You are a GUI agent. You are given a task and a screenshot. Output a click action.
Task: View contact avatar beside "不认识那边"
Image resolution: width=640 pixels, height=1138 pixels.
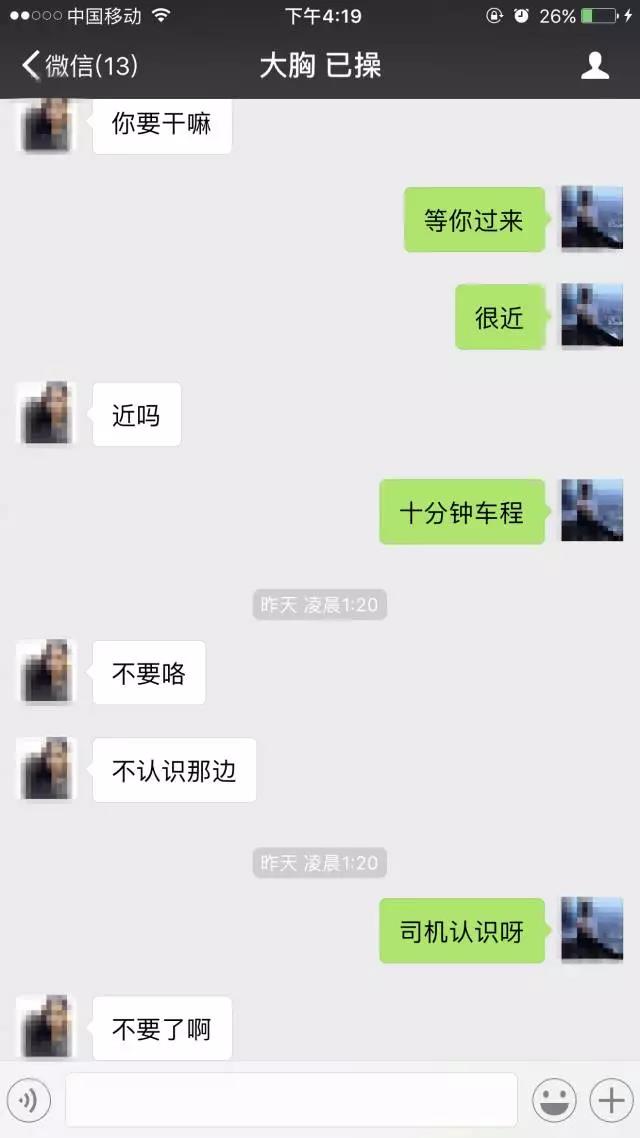(x=46, y=769)
